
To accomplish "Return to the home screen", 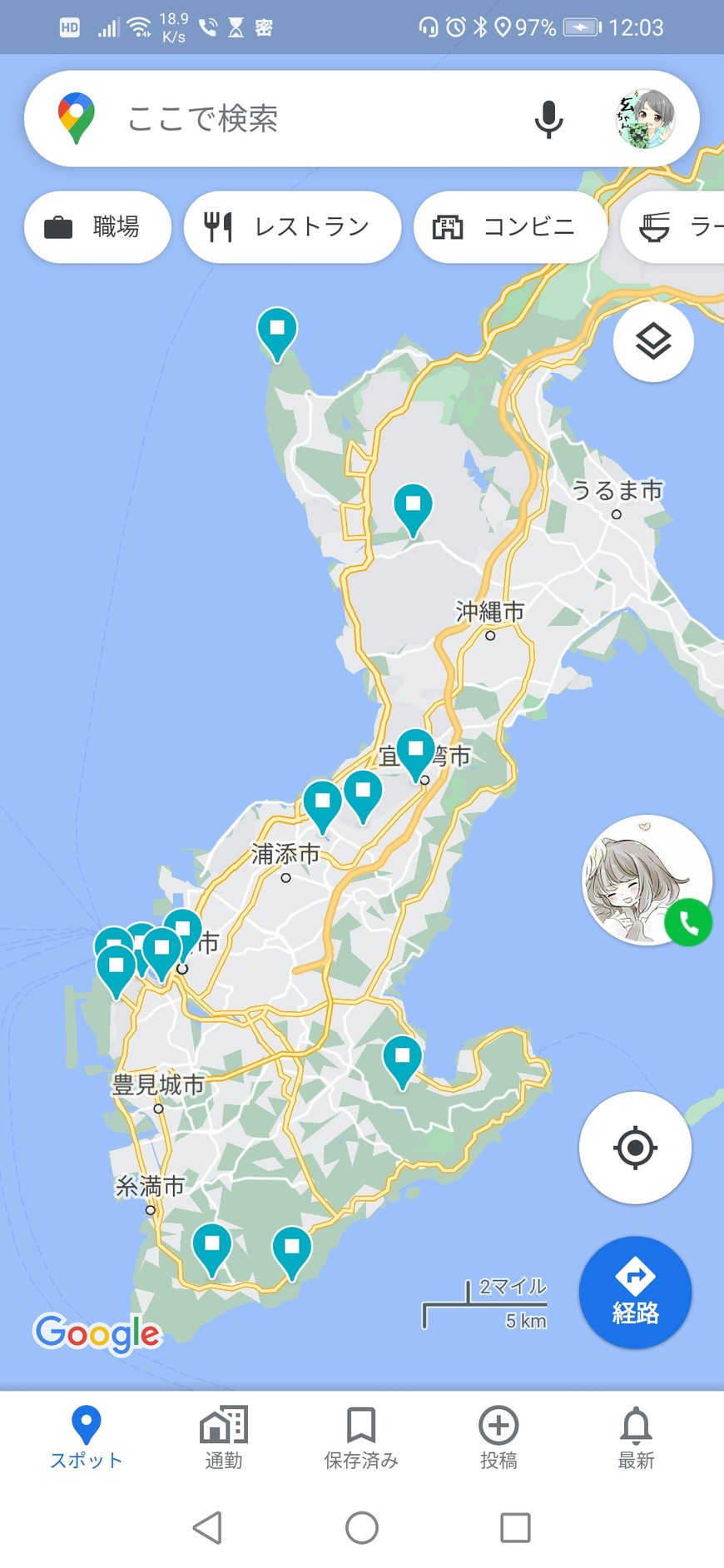I will point(362,1528).
